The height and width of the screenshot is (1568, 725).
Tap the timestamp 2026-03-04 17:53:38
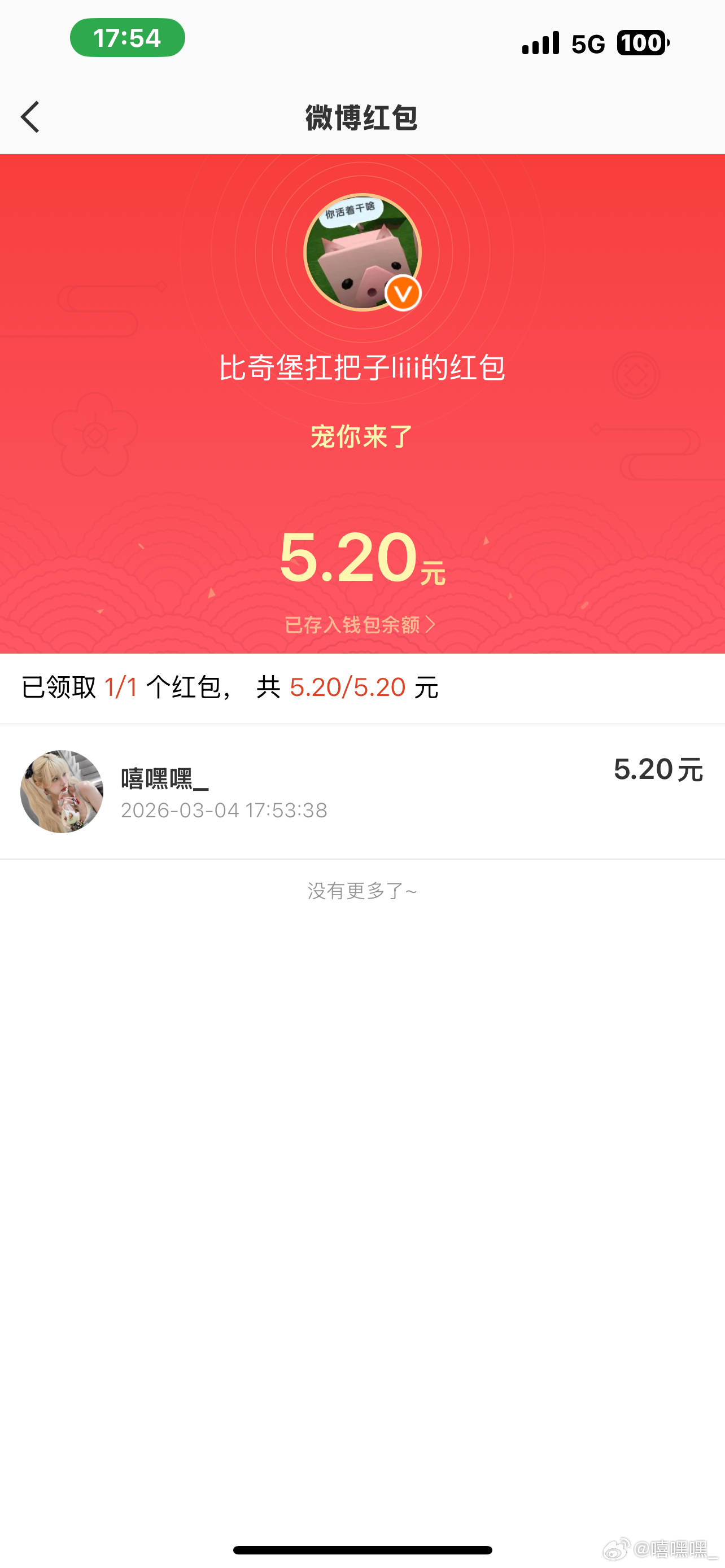coord(224,810)
